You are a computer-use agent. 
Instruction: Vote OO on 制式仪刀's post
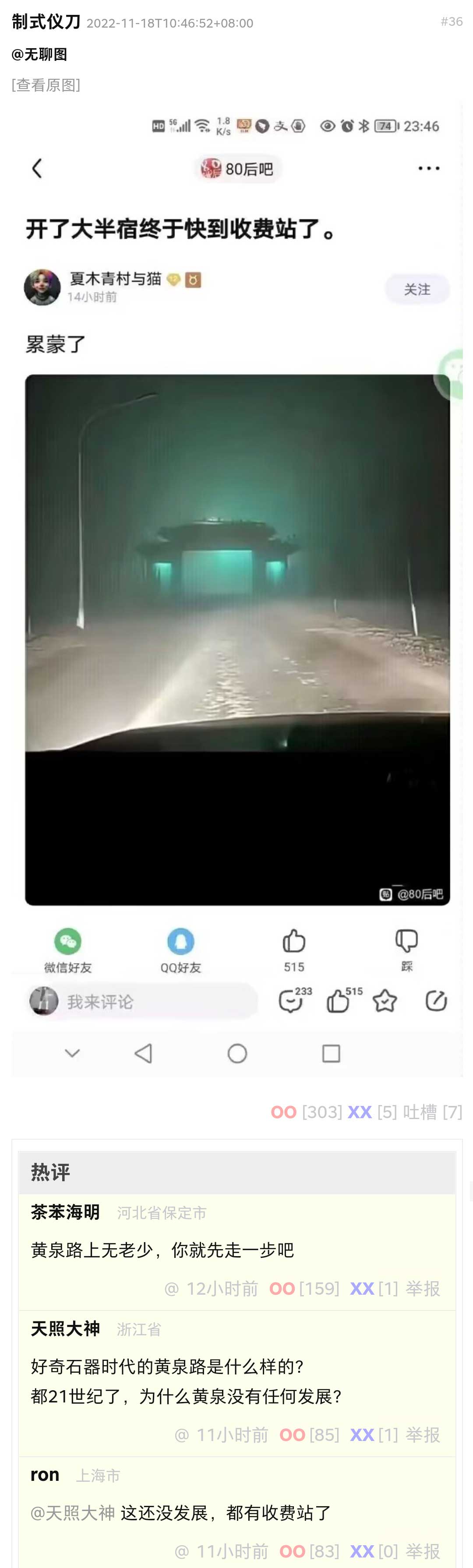[x=283, y=1112]
